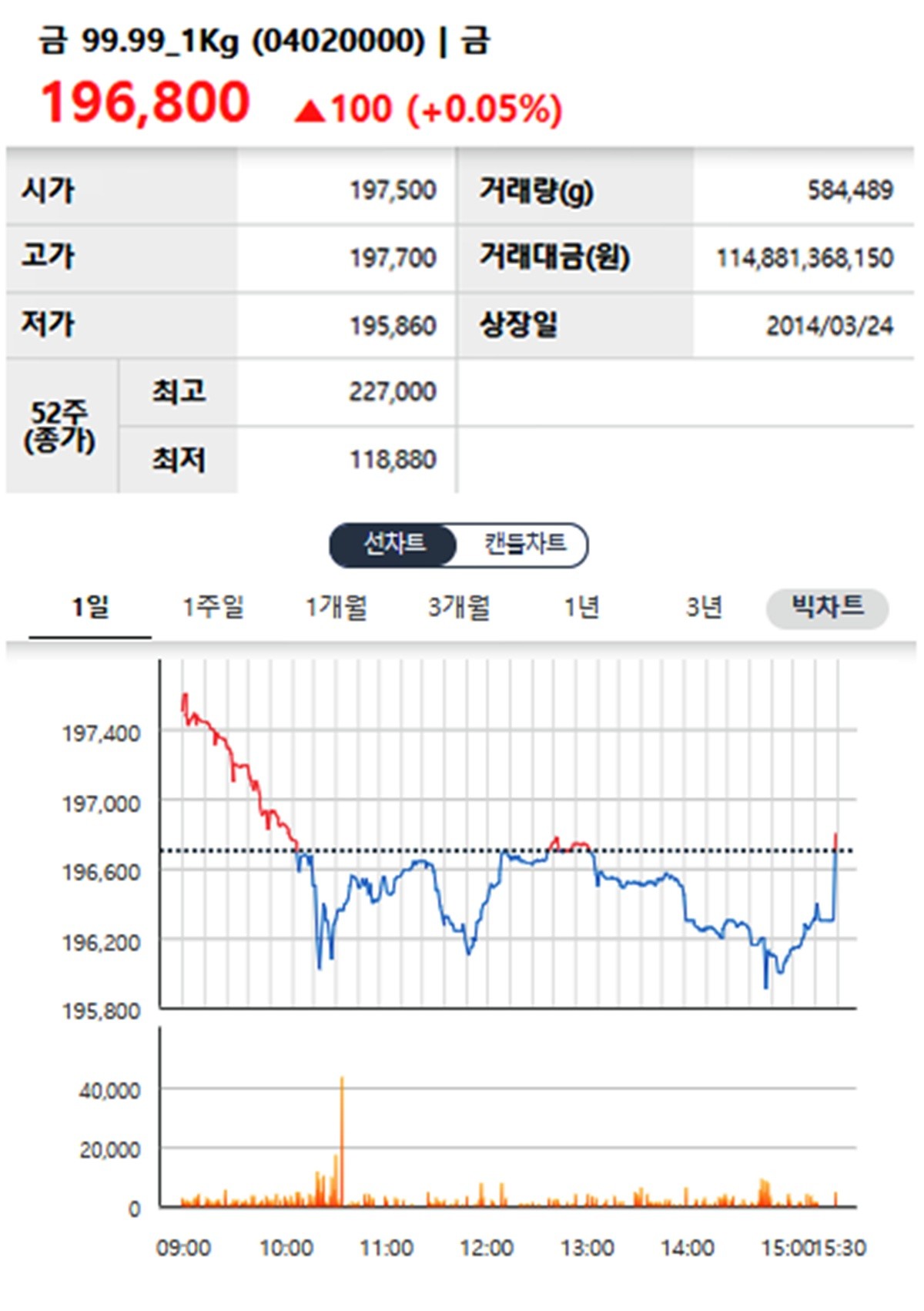Click the current price 196,800
The width and height of the screenshot is (924, 1311).
[x=145, y=104]
